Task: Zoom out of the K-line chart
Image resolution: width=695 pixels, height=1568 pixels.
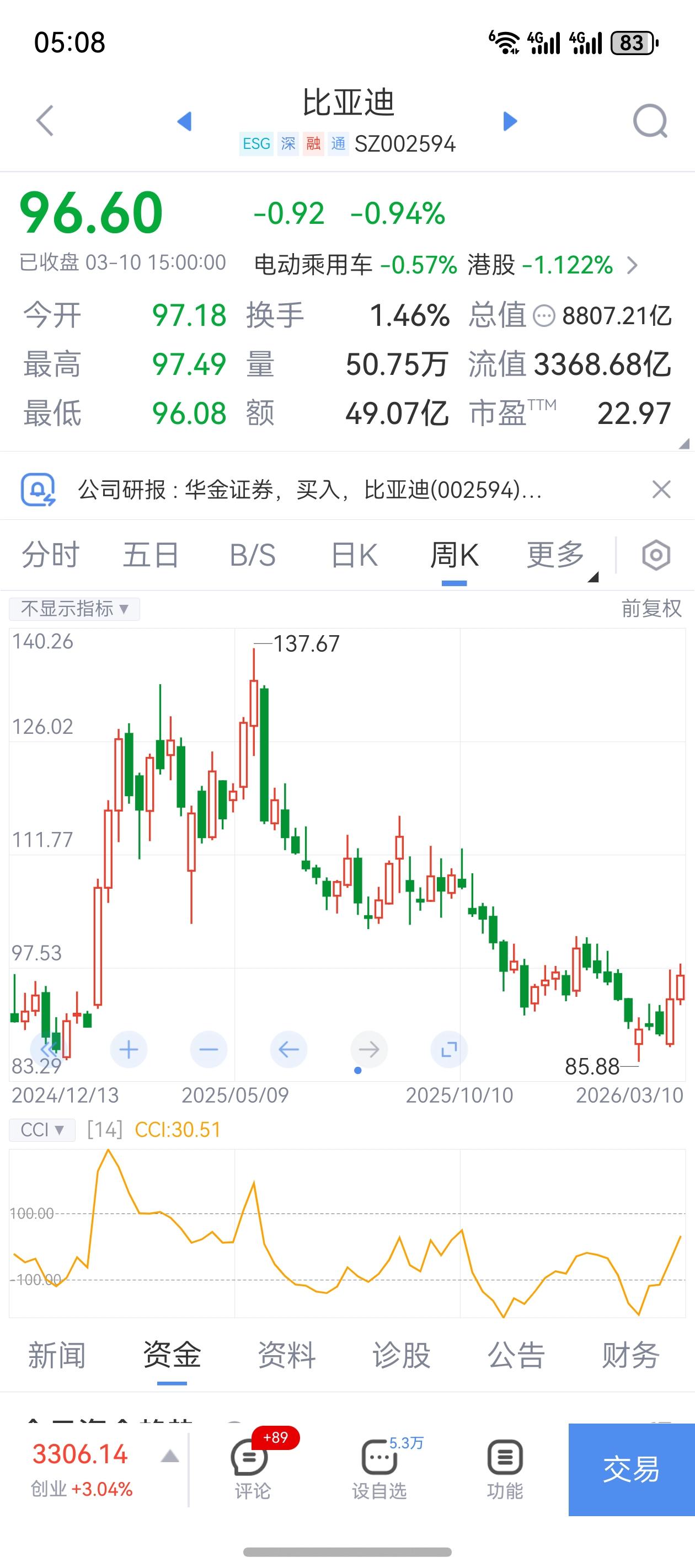Action: click(208, 1049)
